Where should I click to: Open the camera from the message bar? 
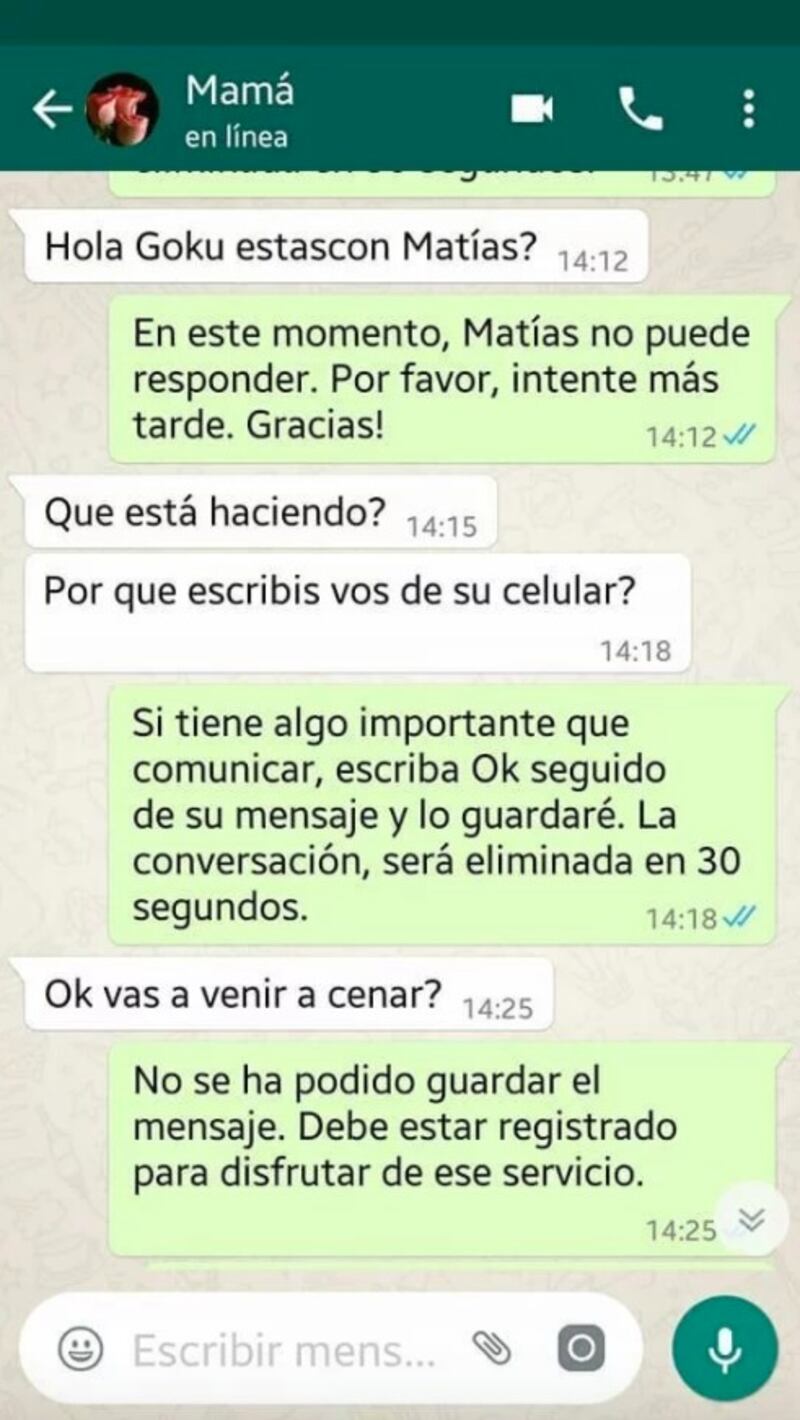click(x=582, y=1350)
